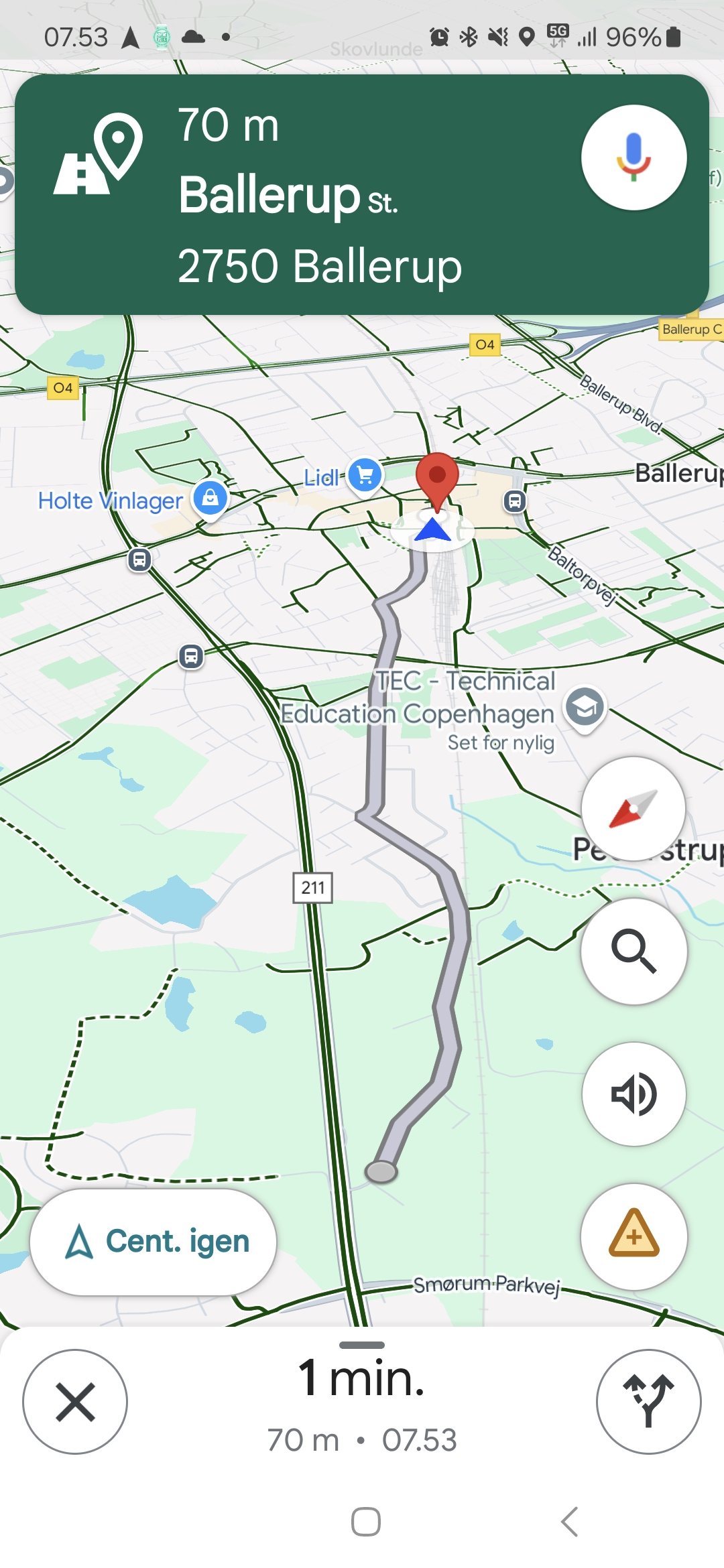Screen dimensions: 724x1568
Task: Search along the route
Action: [633, 951]
